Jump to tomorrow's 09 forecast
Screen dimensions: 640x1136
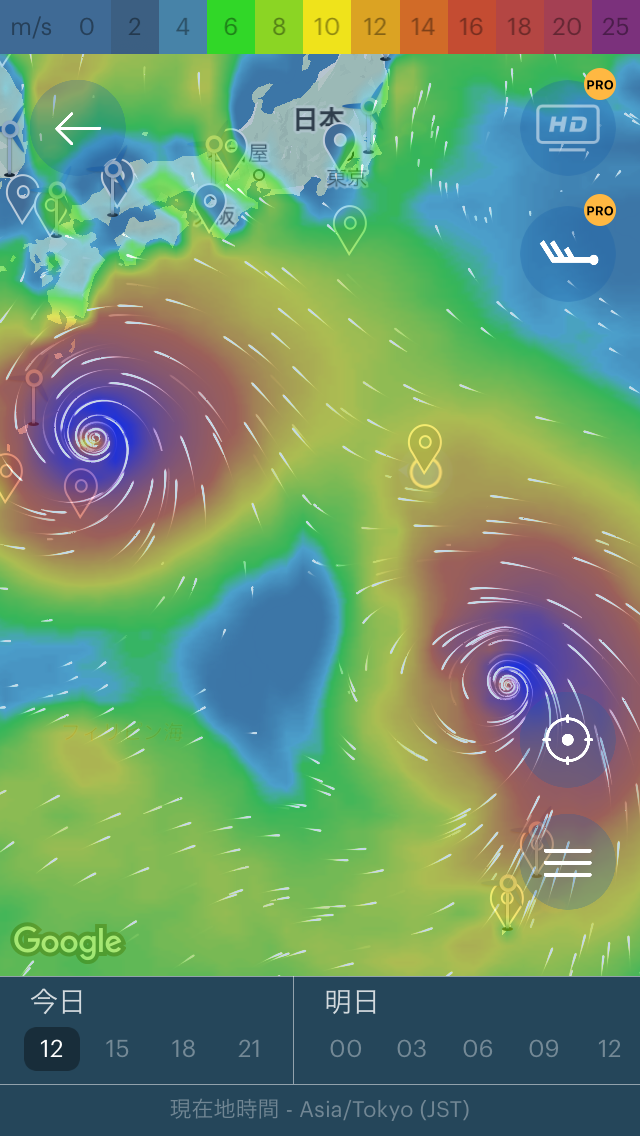pos(544,1049)
